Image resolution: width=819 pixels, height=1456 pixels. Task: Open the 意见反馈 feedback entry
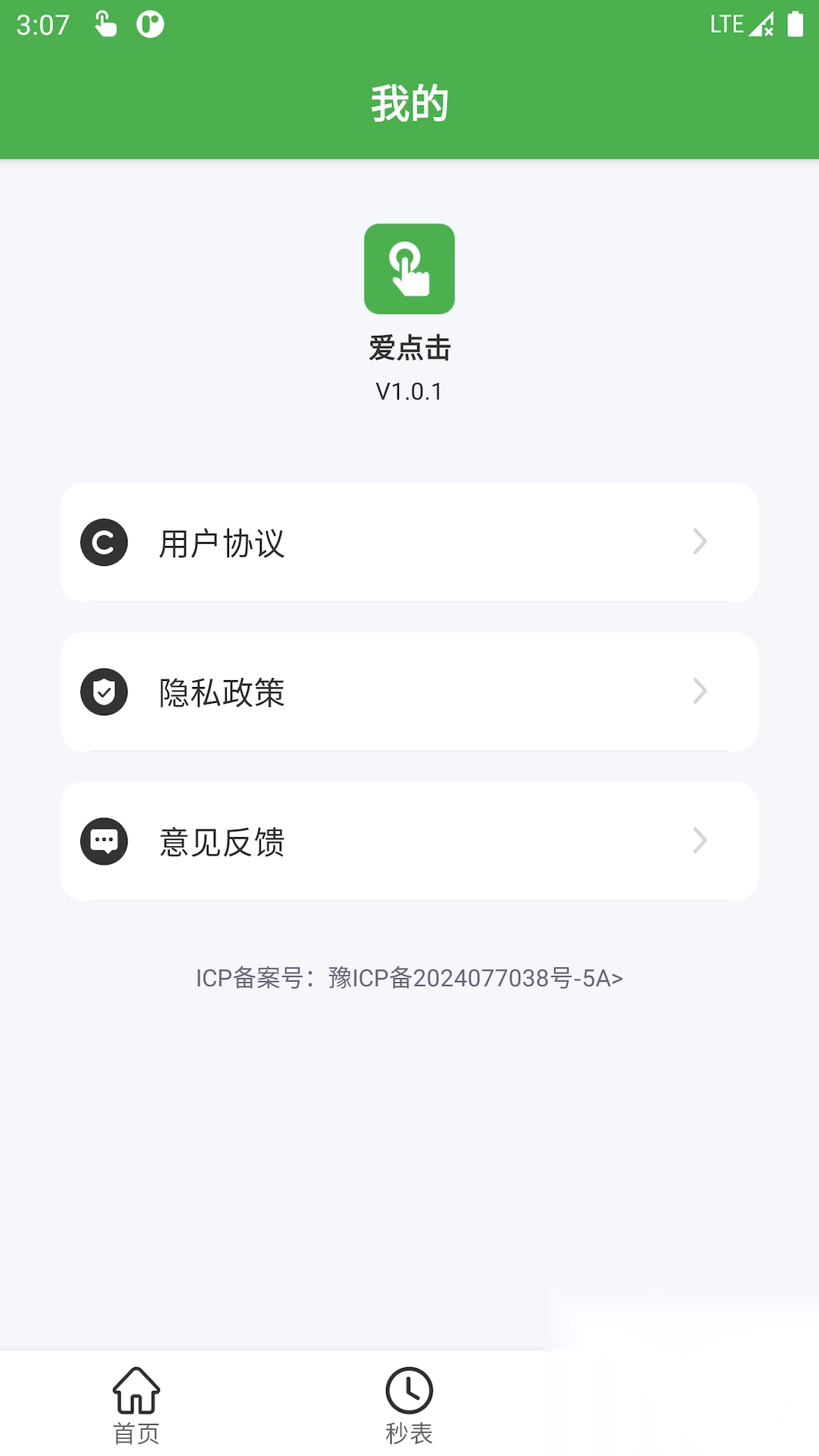[409, 839]
